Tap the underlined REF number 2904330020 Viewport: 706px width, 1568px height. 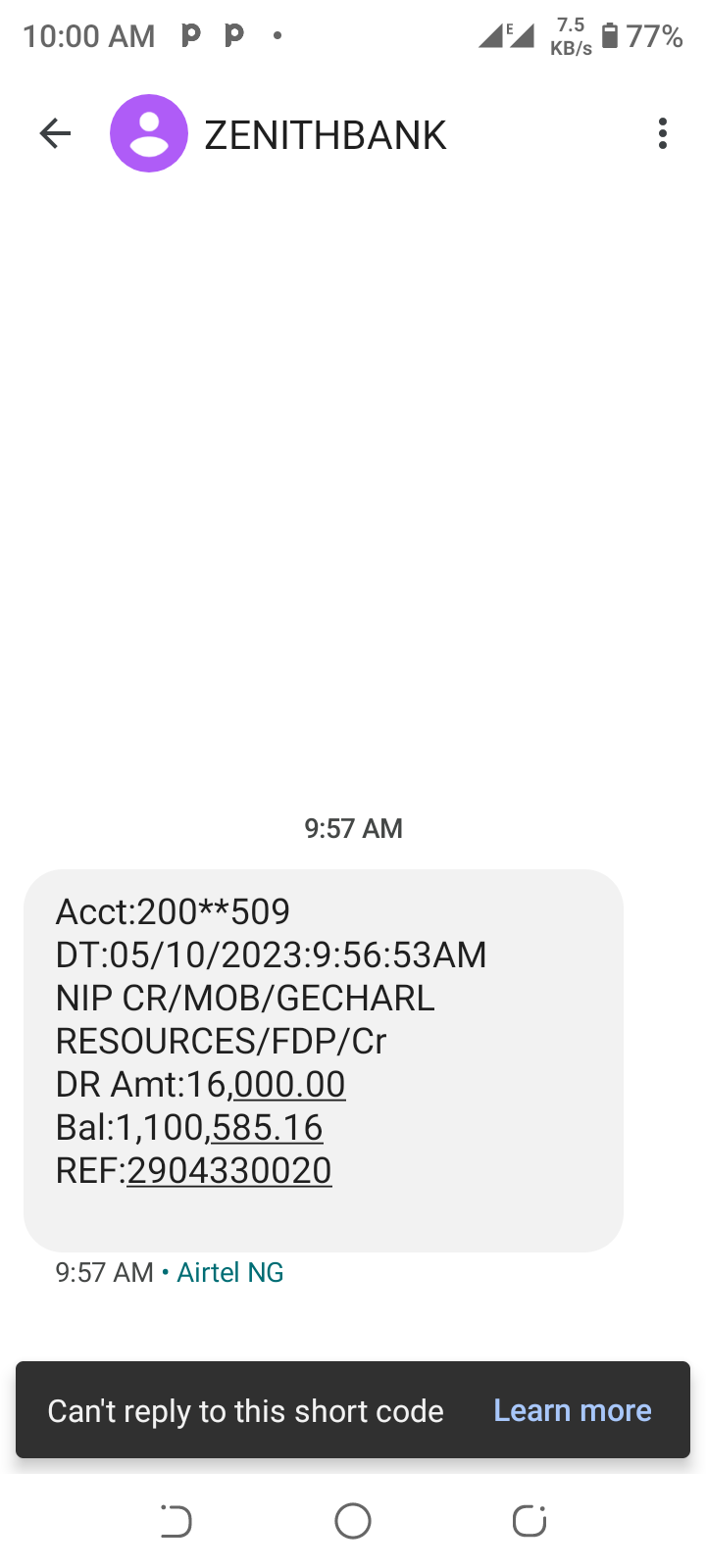tap(229, 1170)
